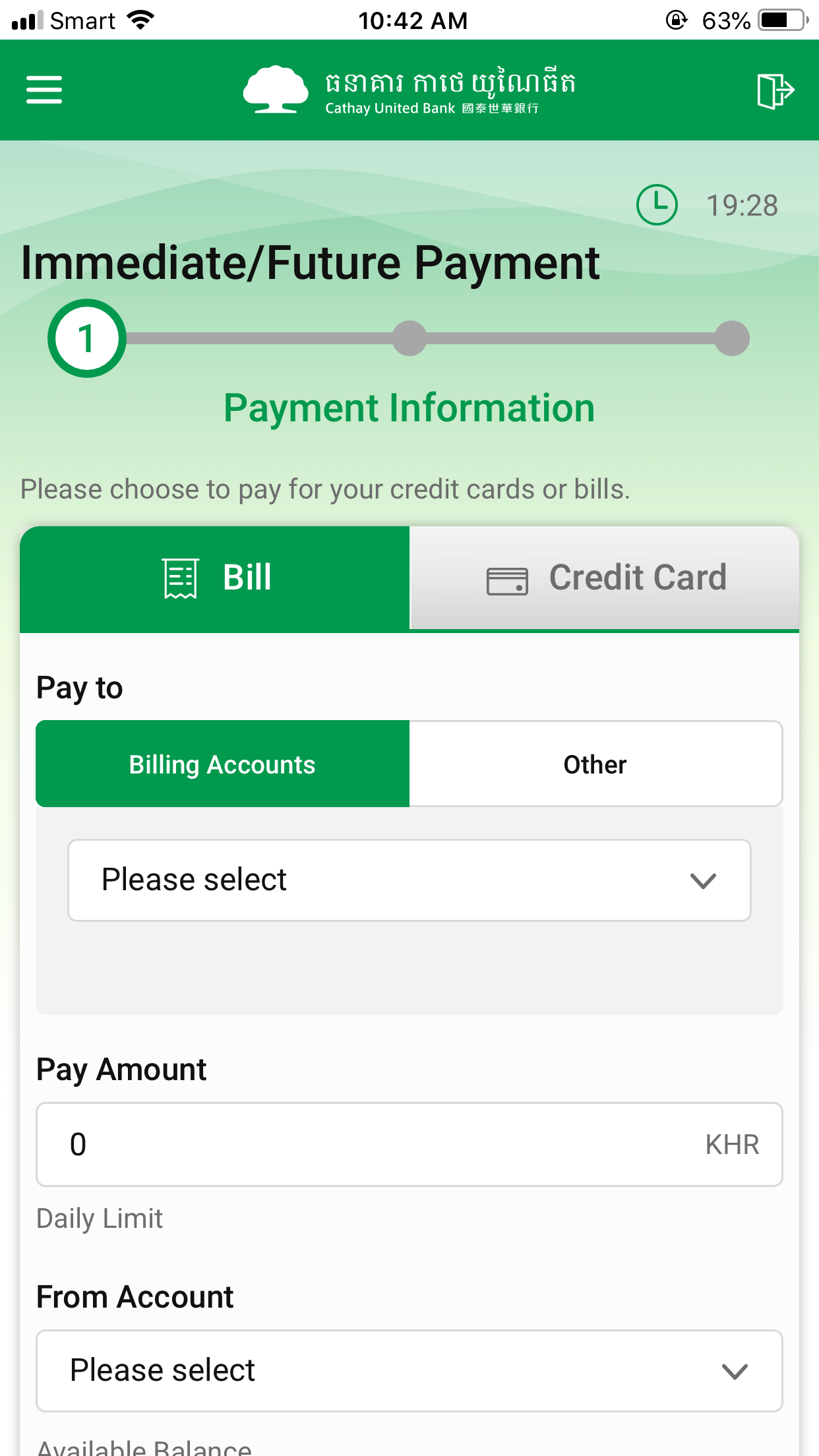Click the session timer clock icon
Image resolution: width=819 pixels, height=1456 pixels.
[x=657, y=204]
